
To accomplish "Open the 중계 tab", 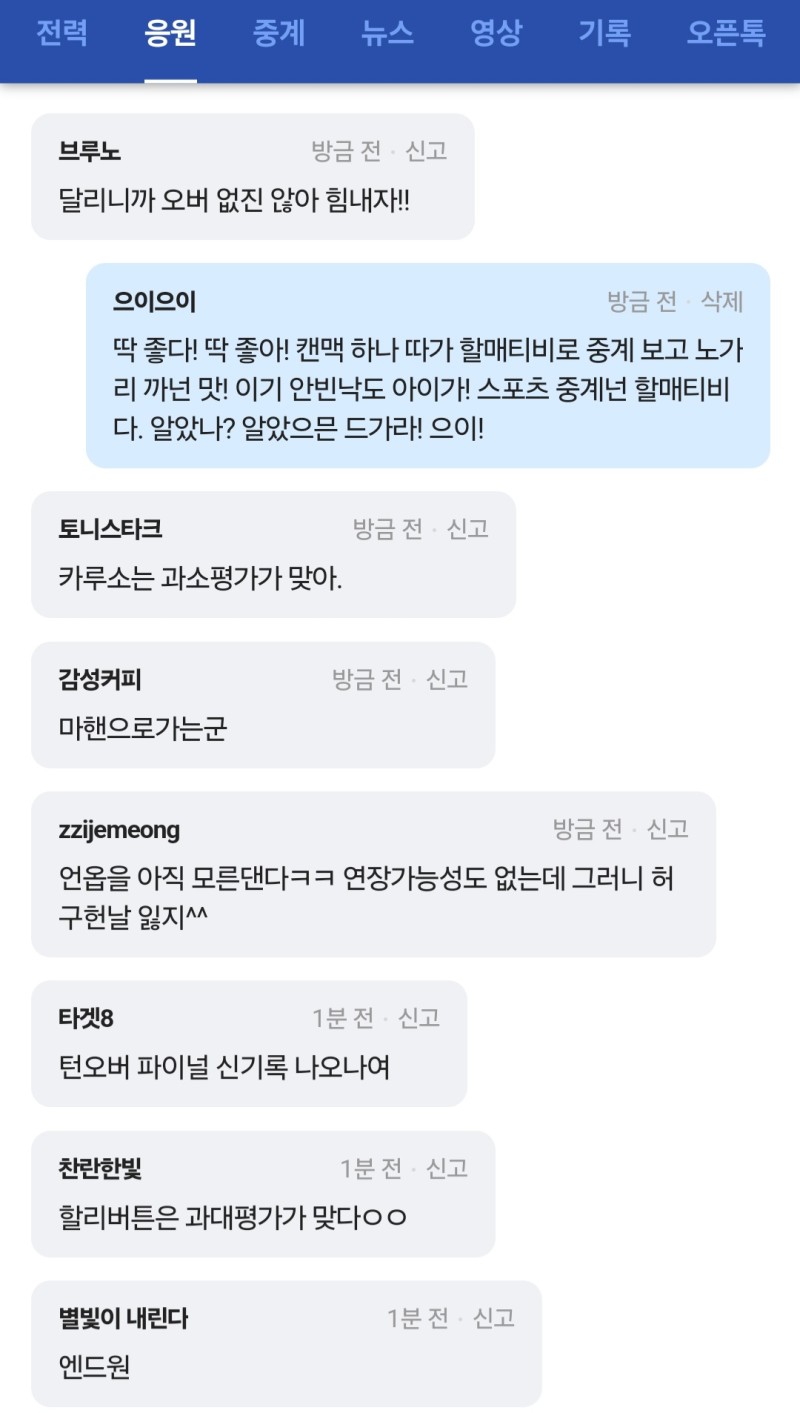I will (x=279, y=34).
